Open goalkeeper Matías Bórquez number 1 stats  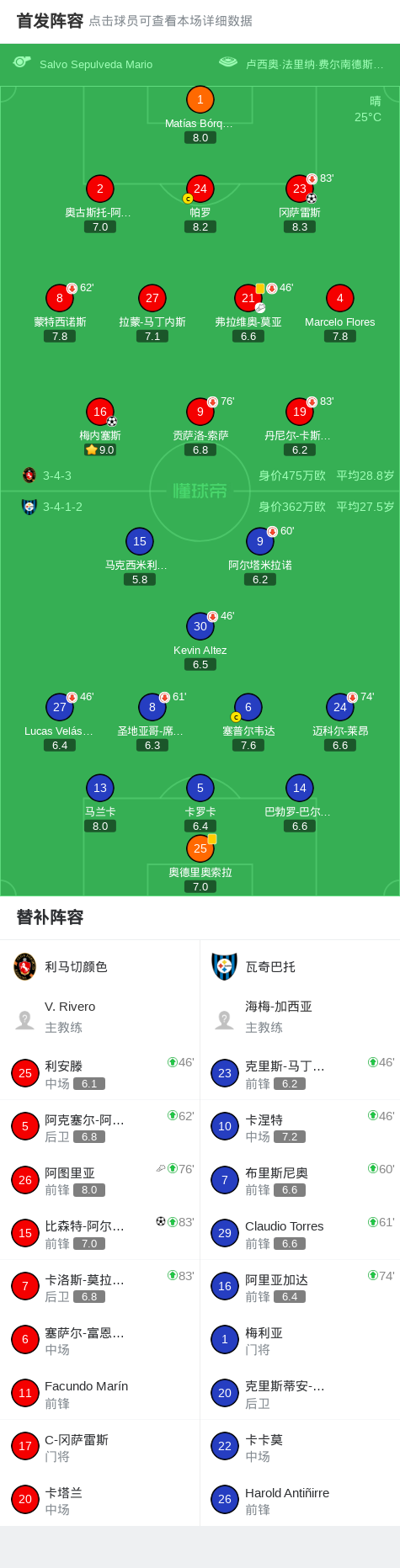pyautogui.click(x=200, y=114)
